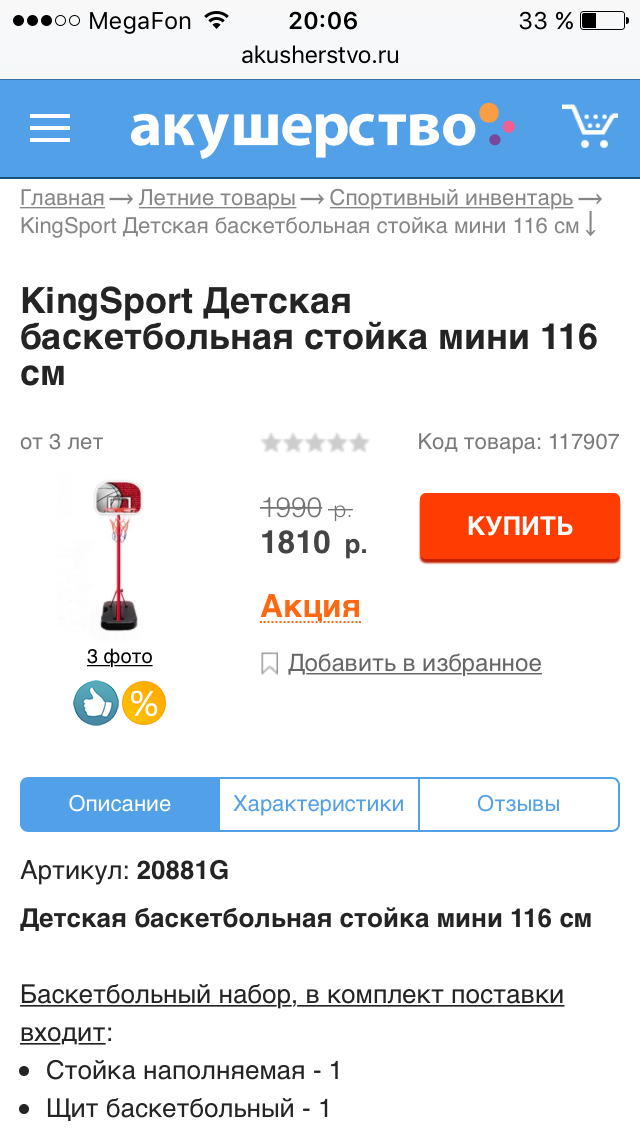Rate the product using the stars
Viewport: 640px width, 1136px height.
tap(315, 443)
